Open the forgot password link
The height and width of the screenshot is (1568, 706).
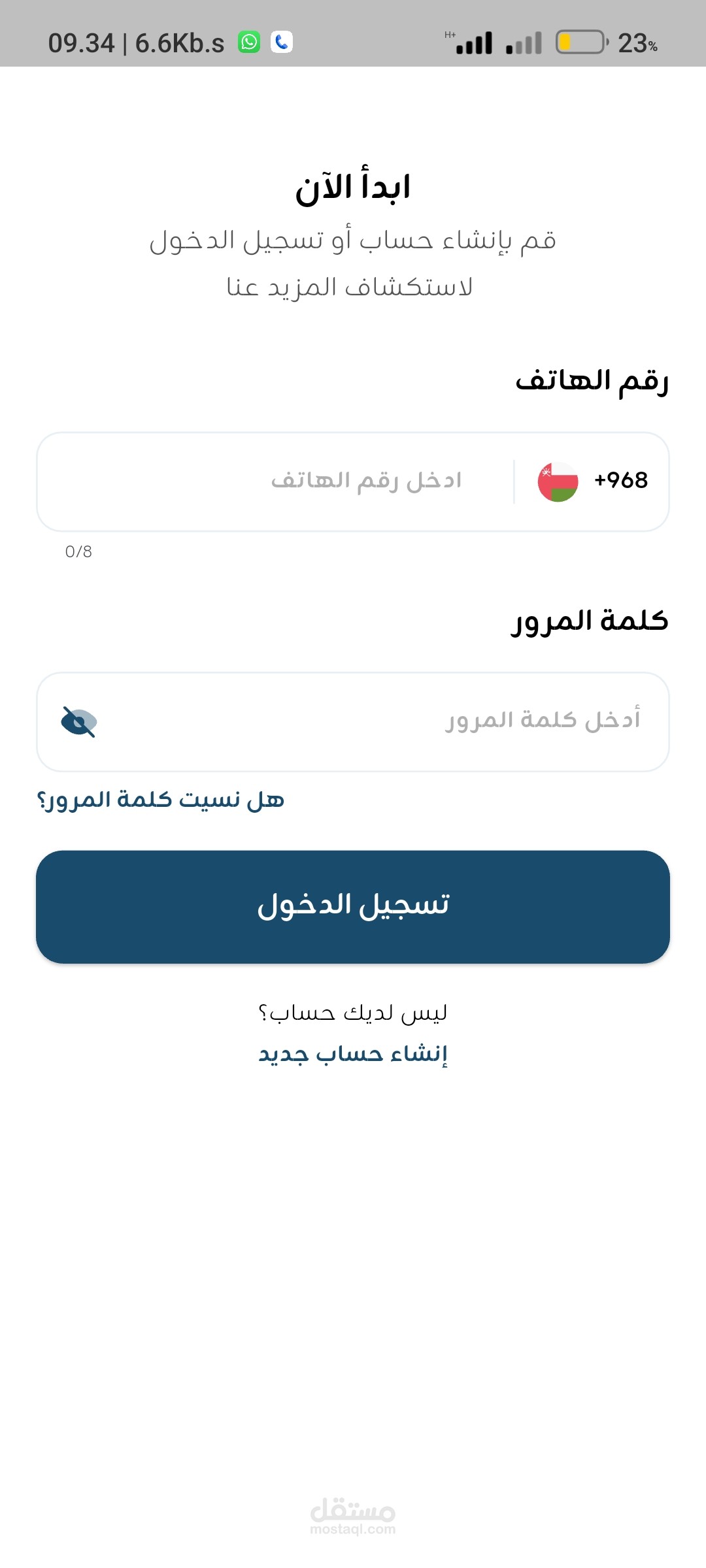pyautogui.click(x=161, y=800)
